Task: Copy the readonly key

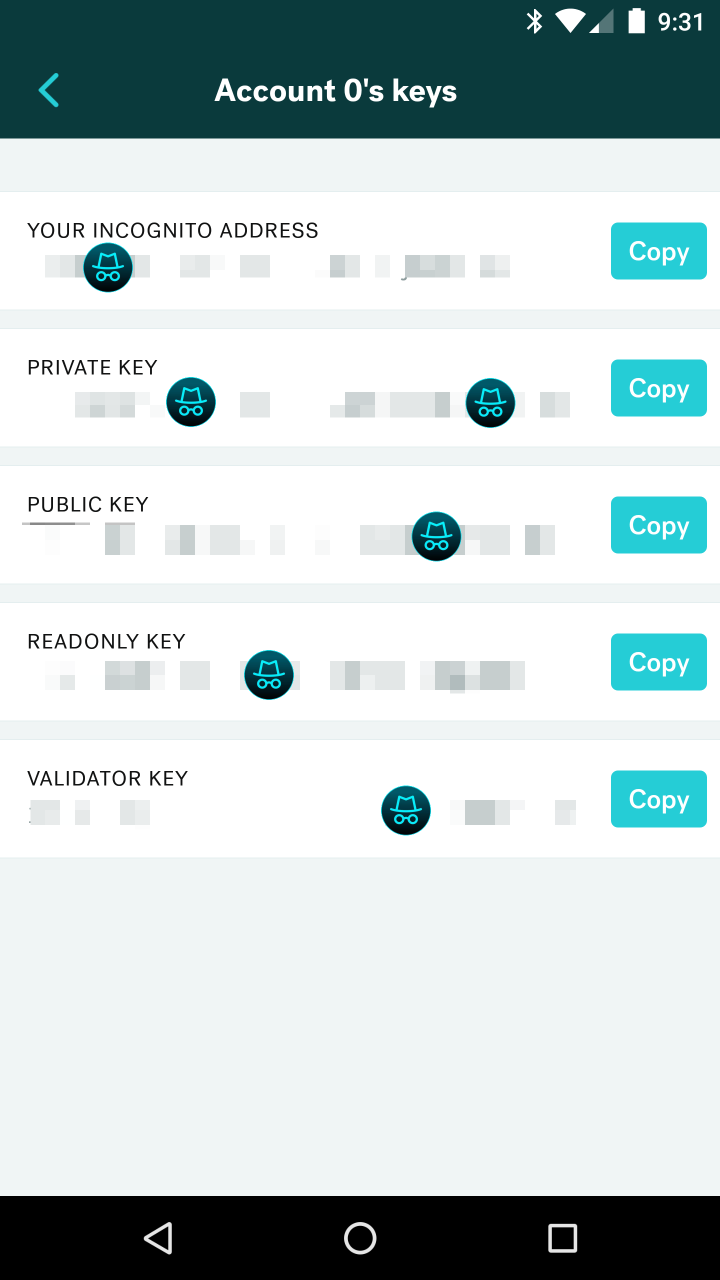Action: pos(659,662)
